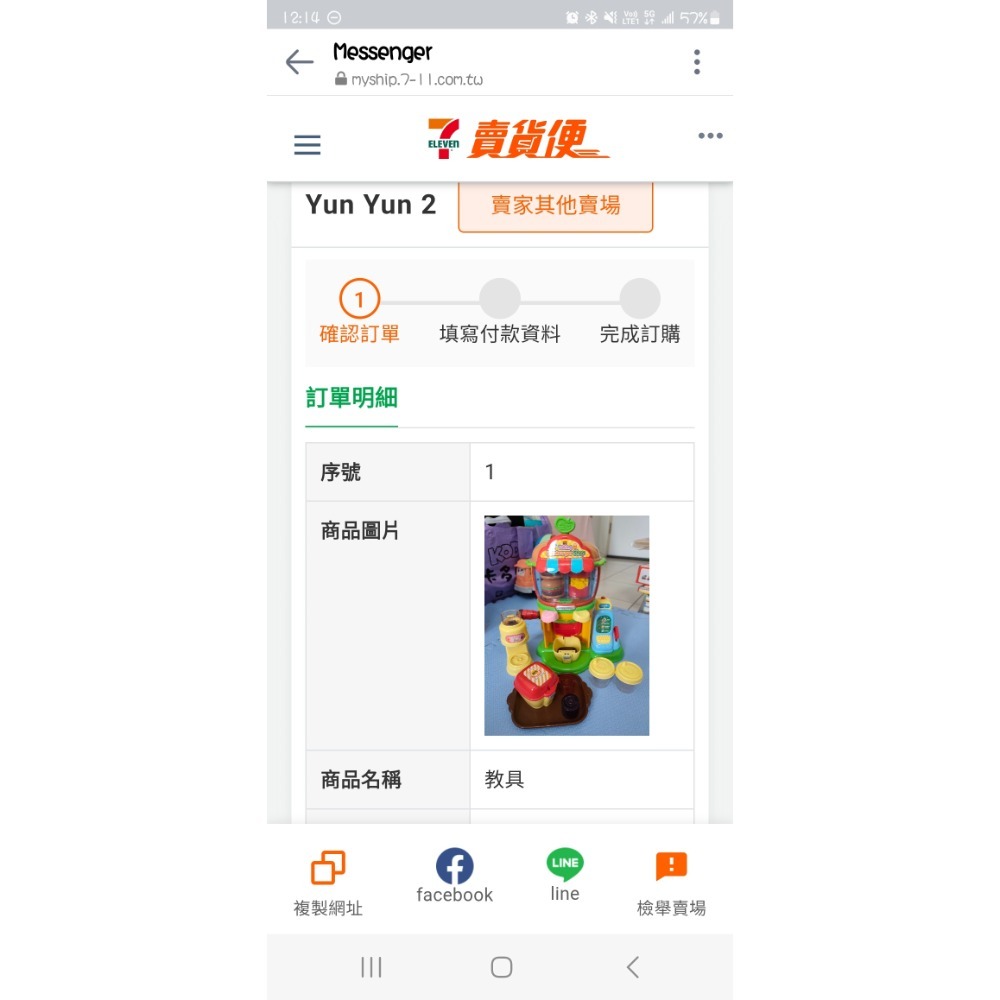This screenshot has width=1000, height=1000.
Task: Share this store to facebook
Action: point(454,876)
